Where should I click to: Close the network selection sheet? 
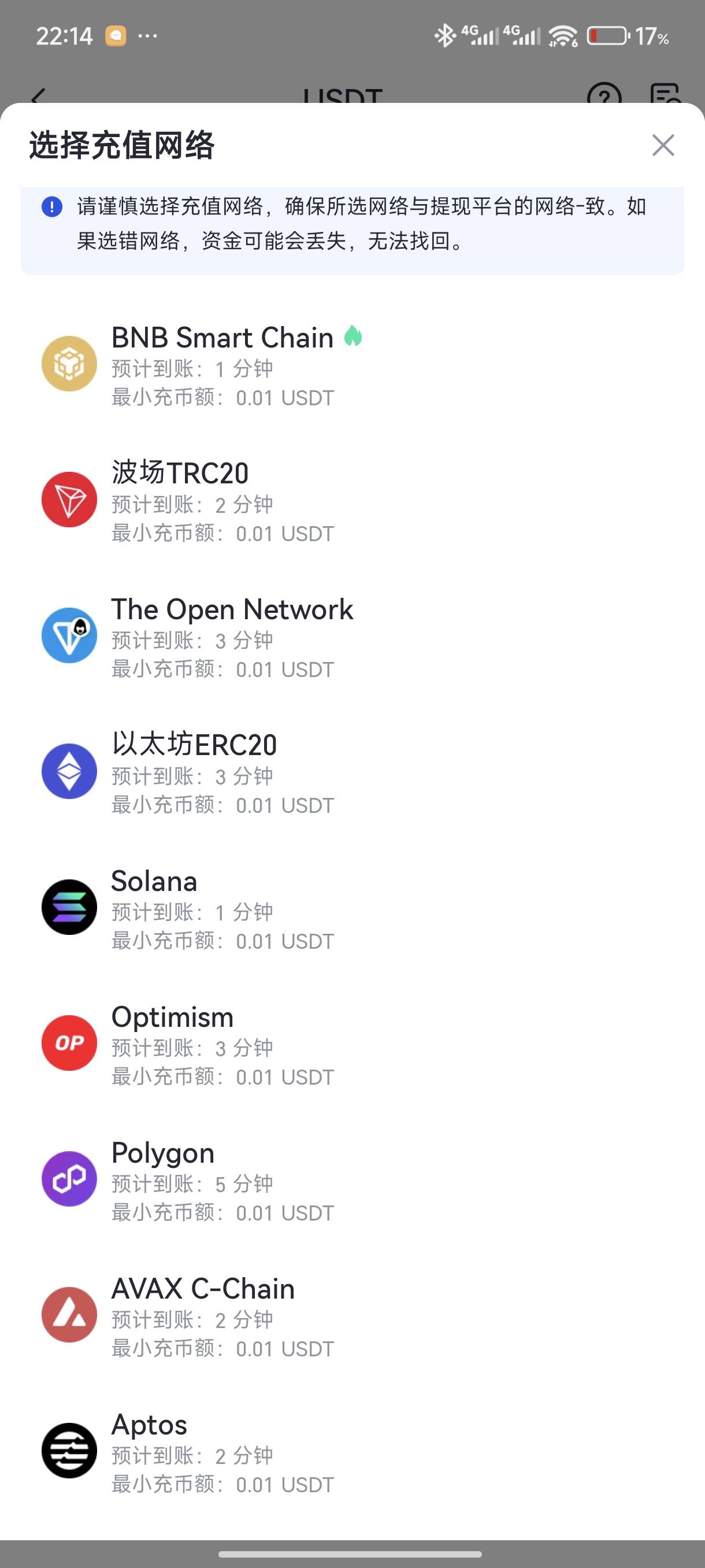[x=662, y=145]
